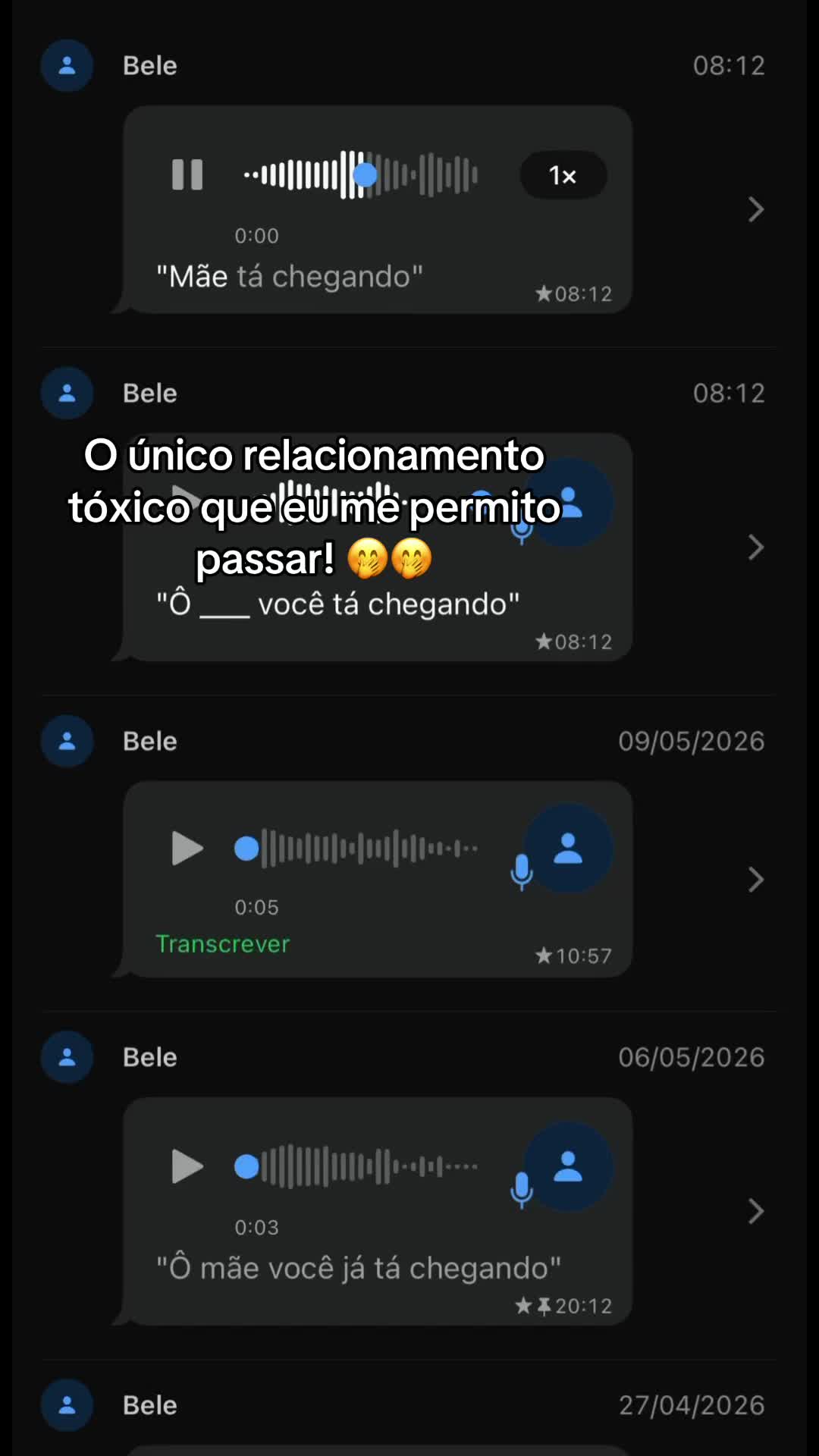Tap Transcrever on the 0:05 voice message

pos(223,944)
